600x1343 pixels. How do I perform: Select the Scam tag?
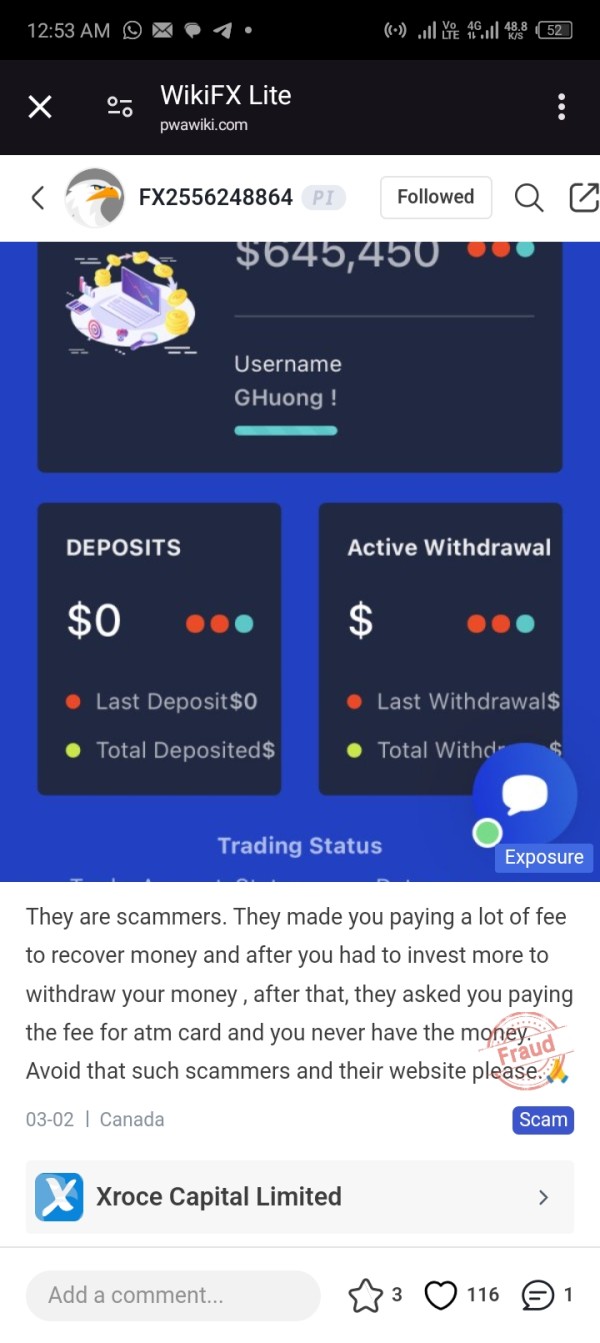[x=543, y=1119]
